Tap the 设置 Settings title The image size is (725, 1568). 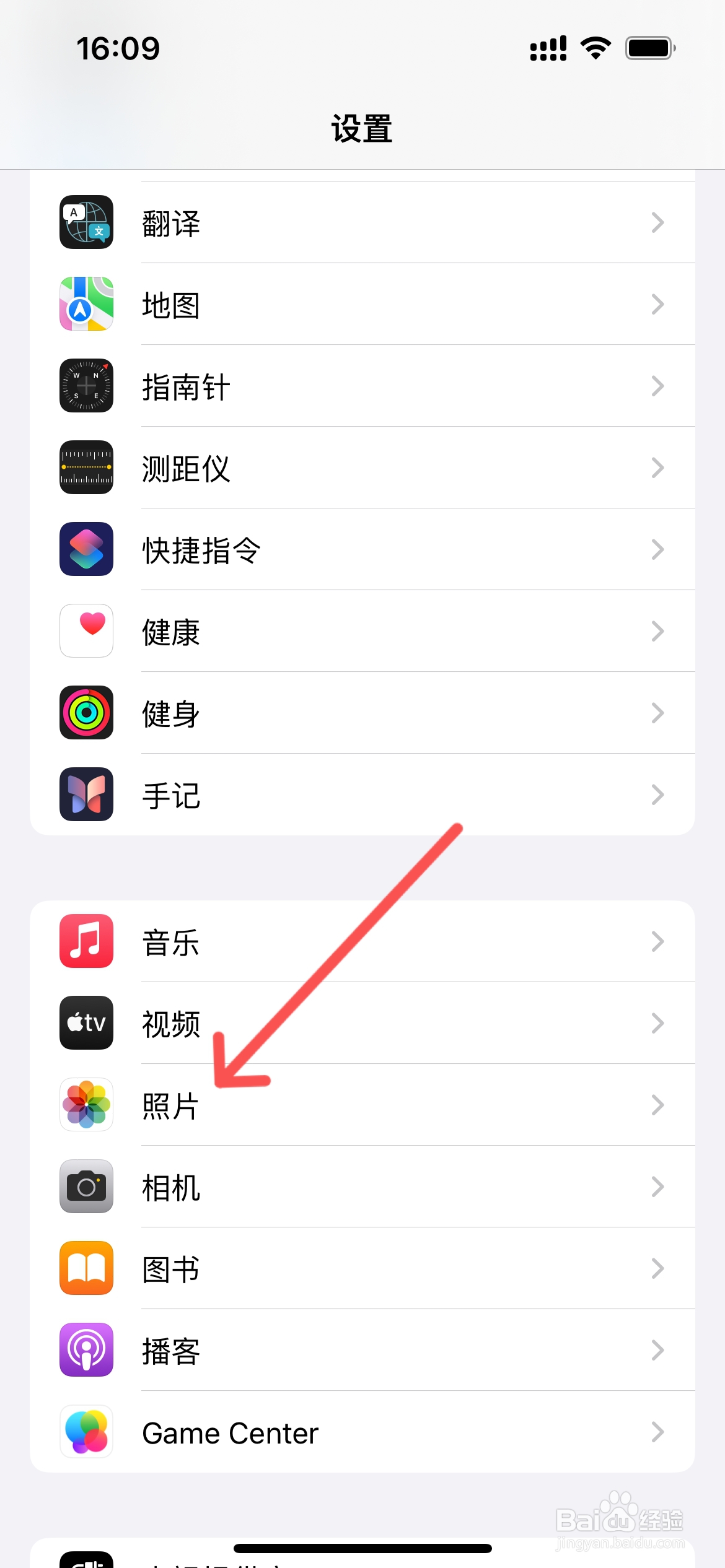pyautogui.click(x=362, y=128)
